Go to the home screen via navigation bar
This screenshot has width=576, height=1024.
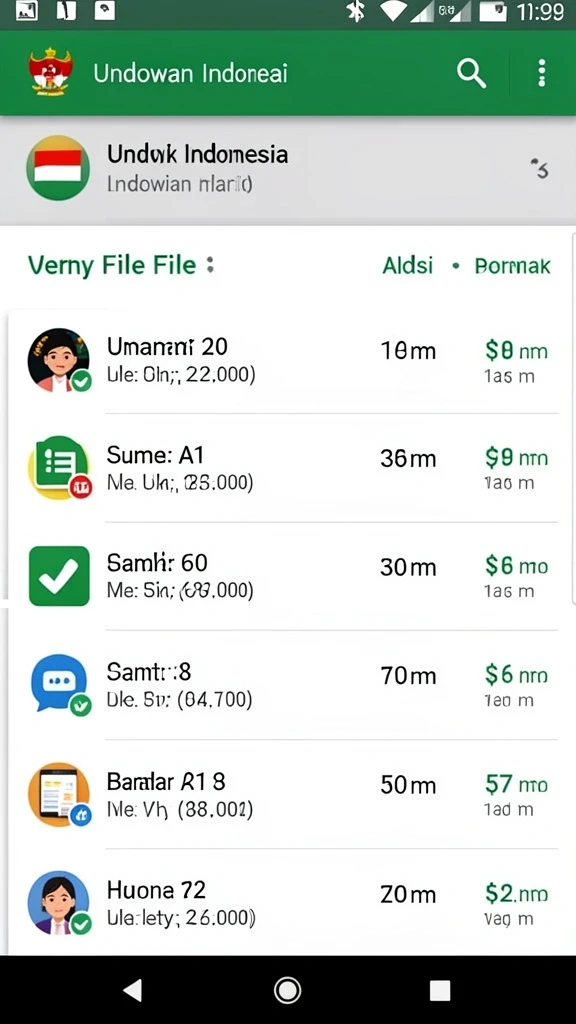coord(287,990)
